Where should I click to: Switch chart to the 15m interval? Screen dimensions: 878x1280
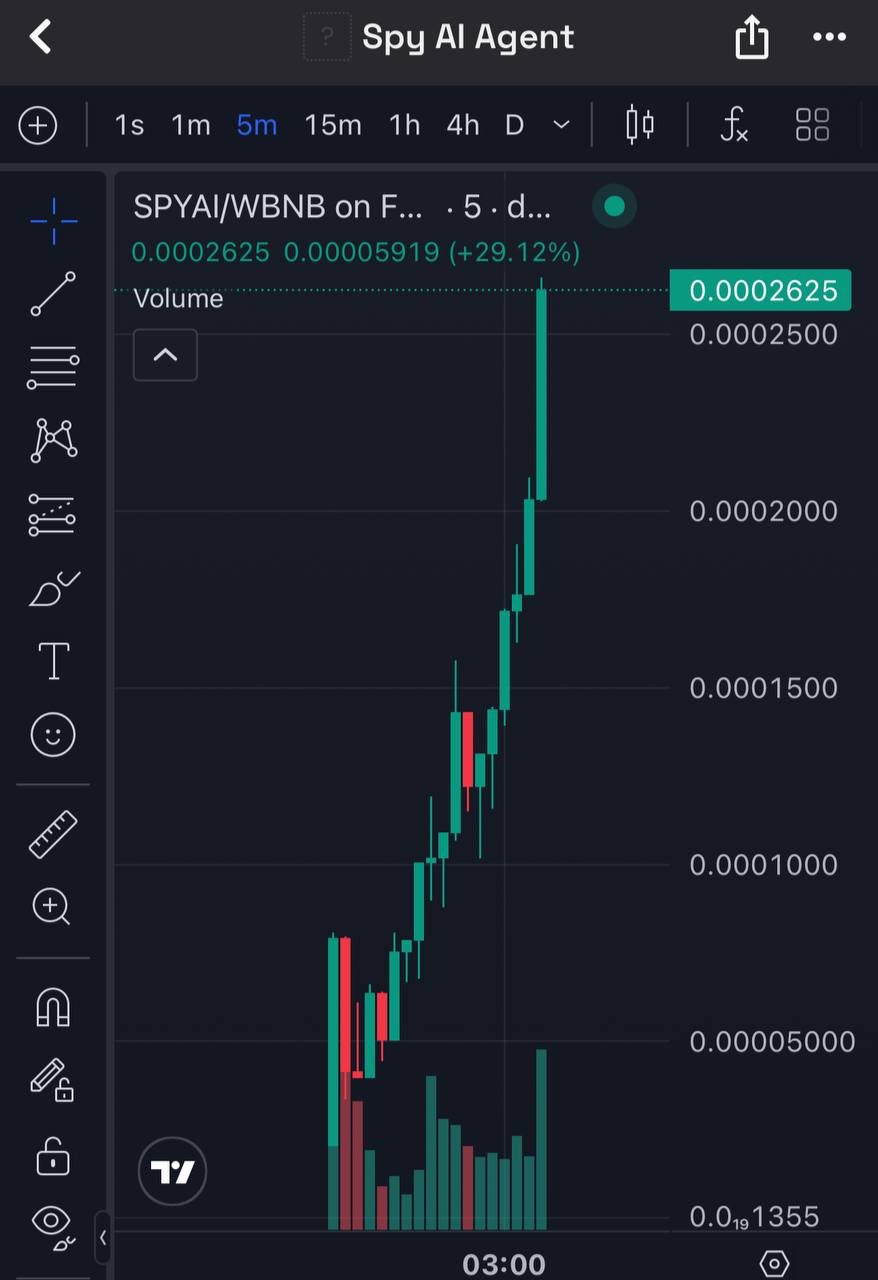coord(332,126)
